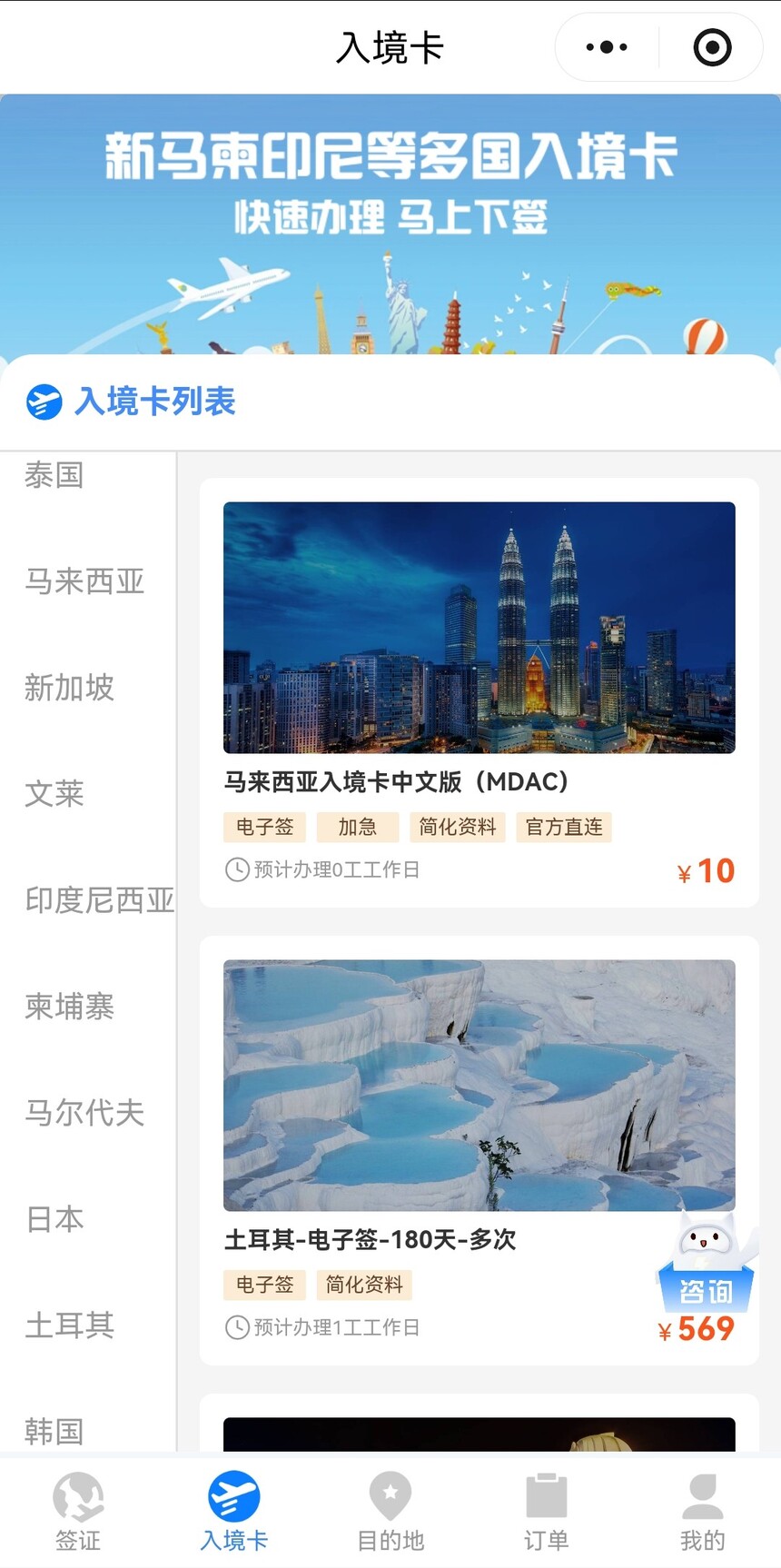Go to the 订单 tab
The width and height of the screenshot is (781, 1568).
(547, 1512)
